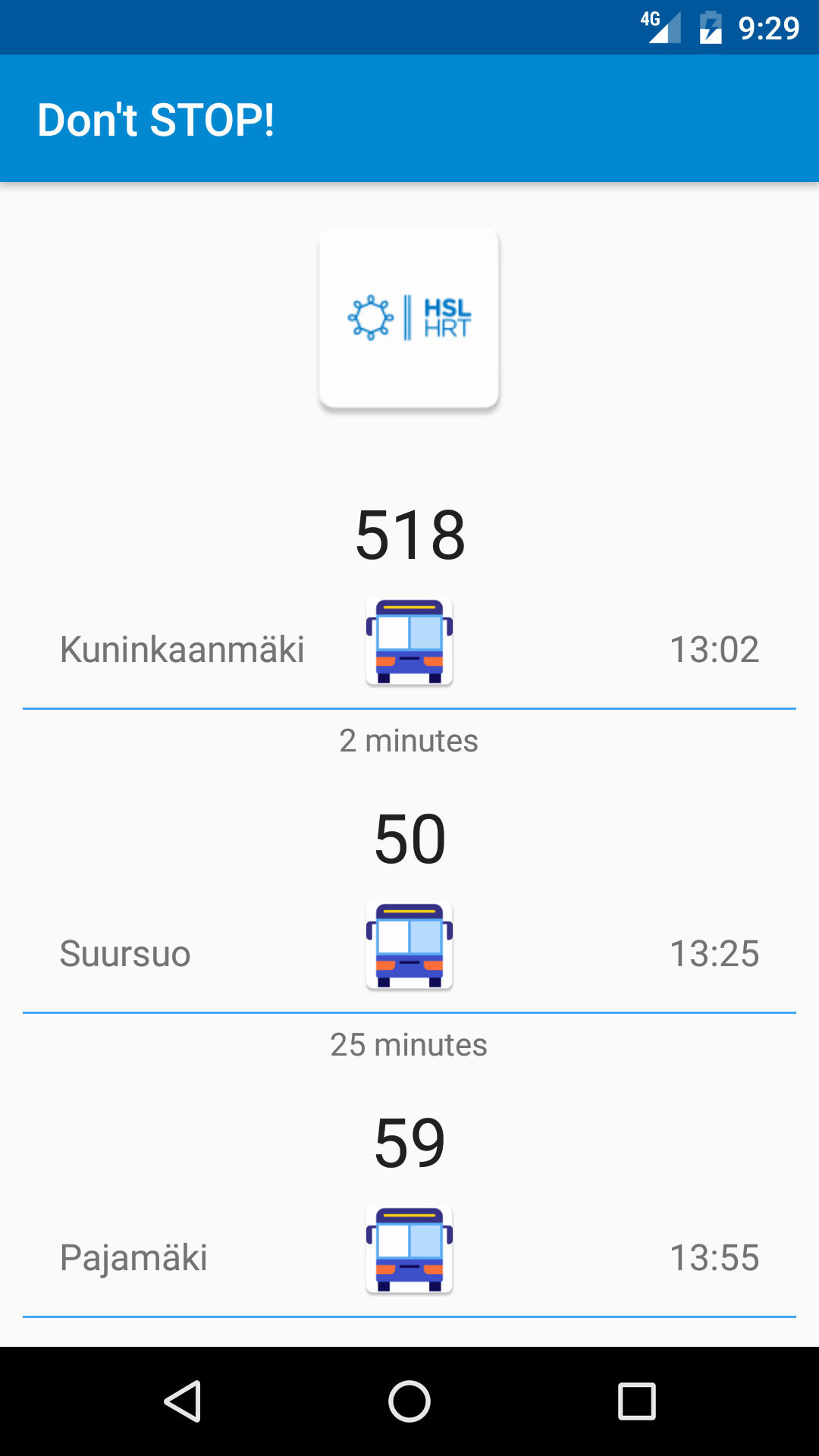Go back with the system back button

click(x=182, y=1401)
